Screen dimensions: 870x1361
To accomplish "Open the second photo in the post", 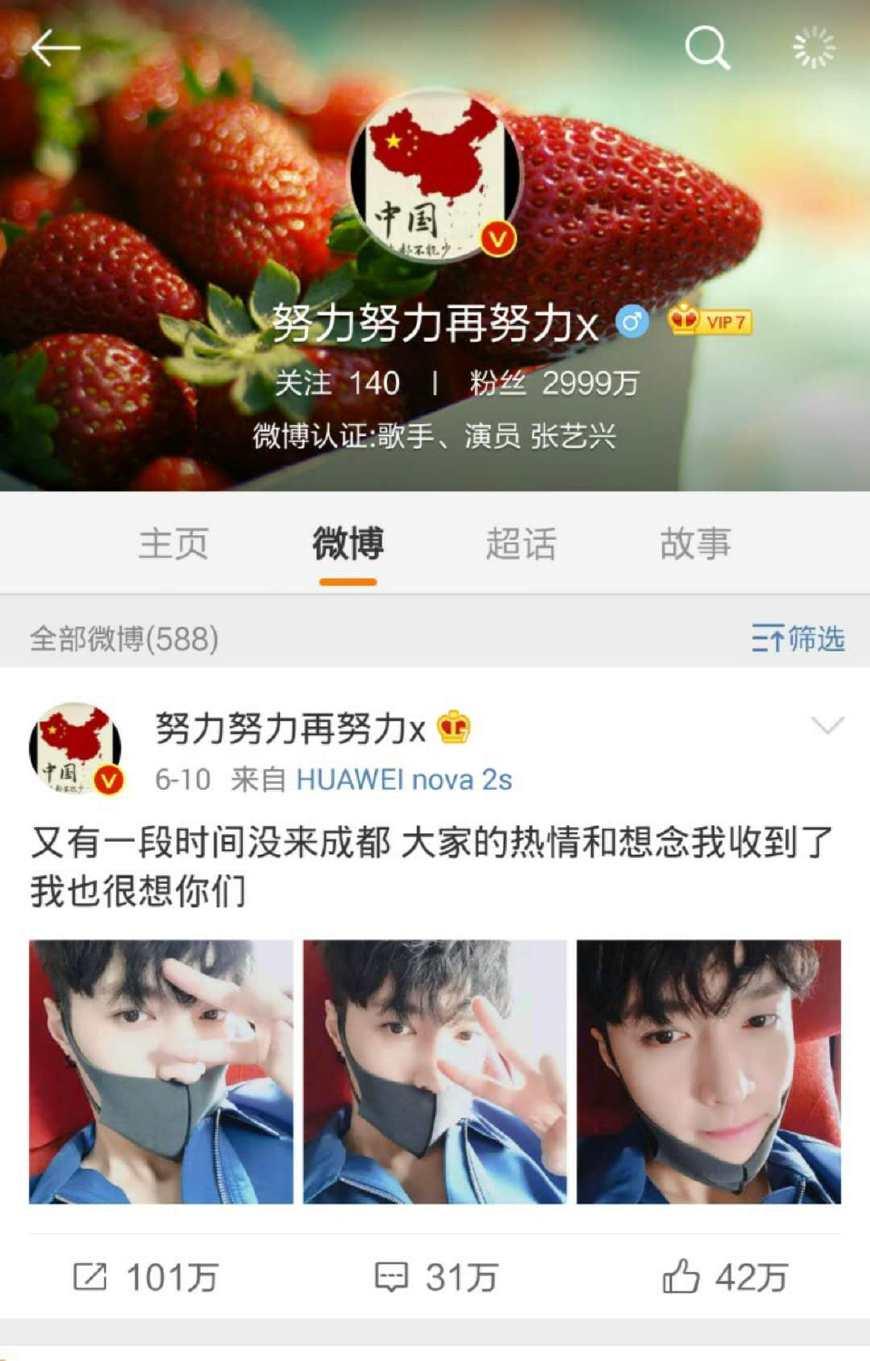I will (435, 1071).
